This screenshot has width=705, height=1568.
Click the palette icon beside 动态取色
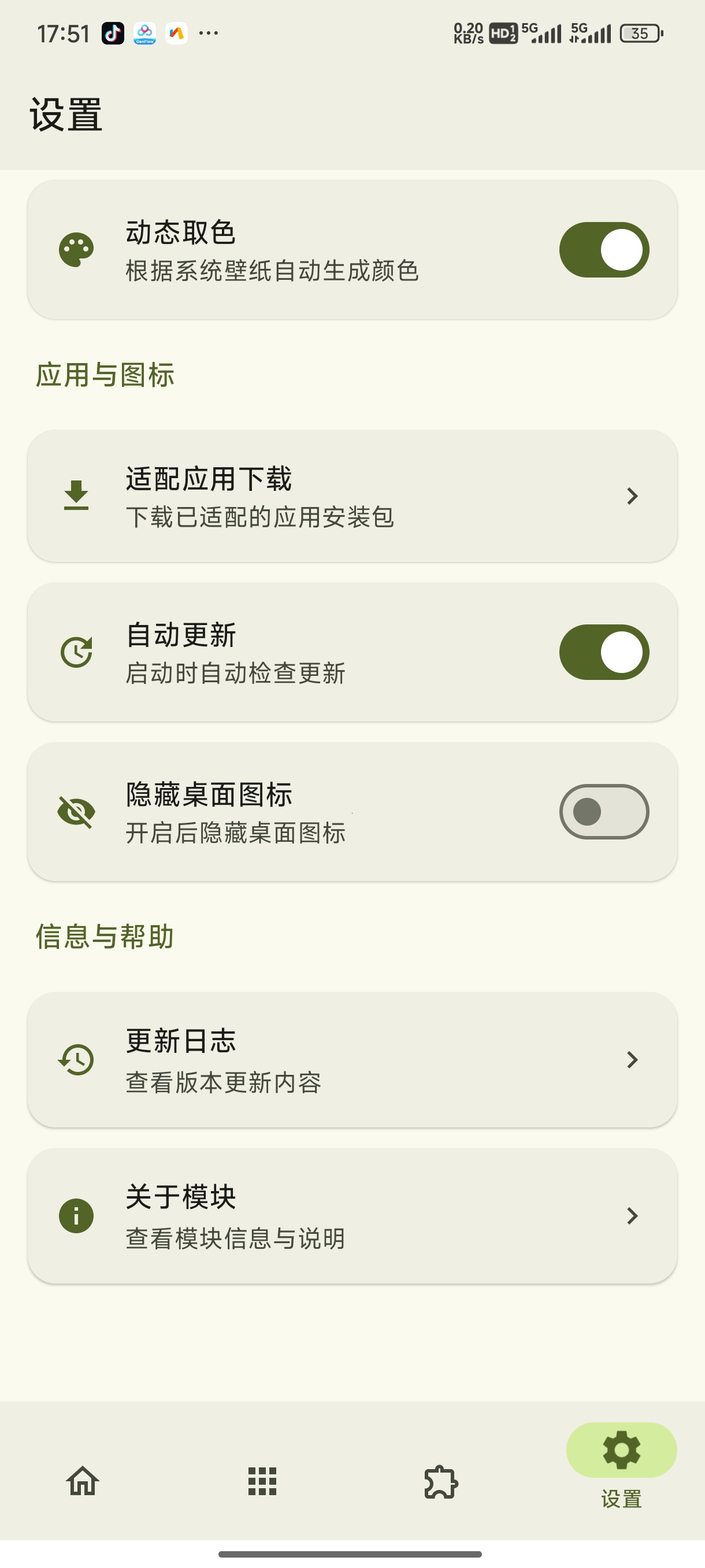[76, 250]
